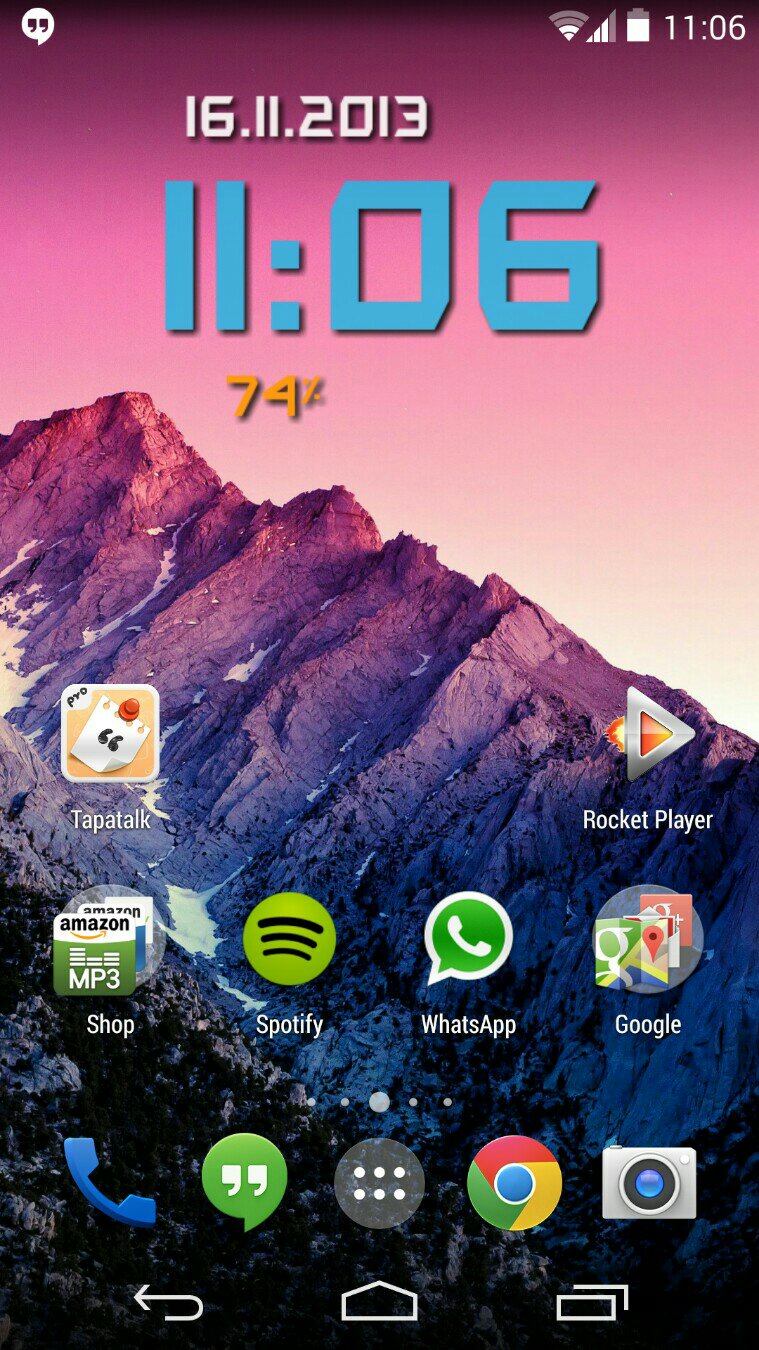Tap the system back button
759x1350 pixels.
coord(168,1303)
